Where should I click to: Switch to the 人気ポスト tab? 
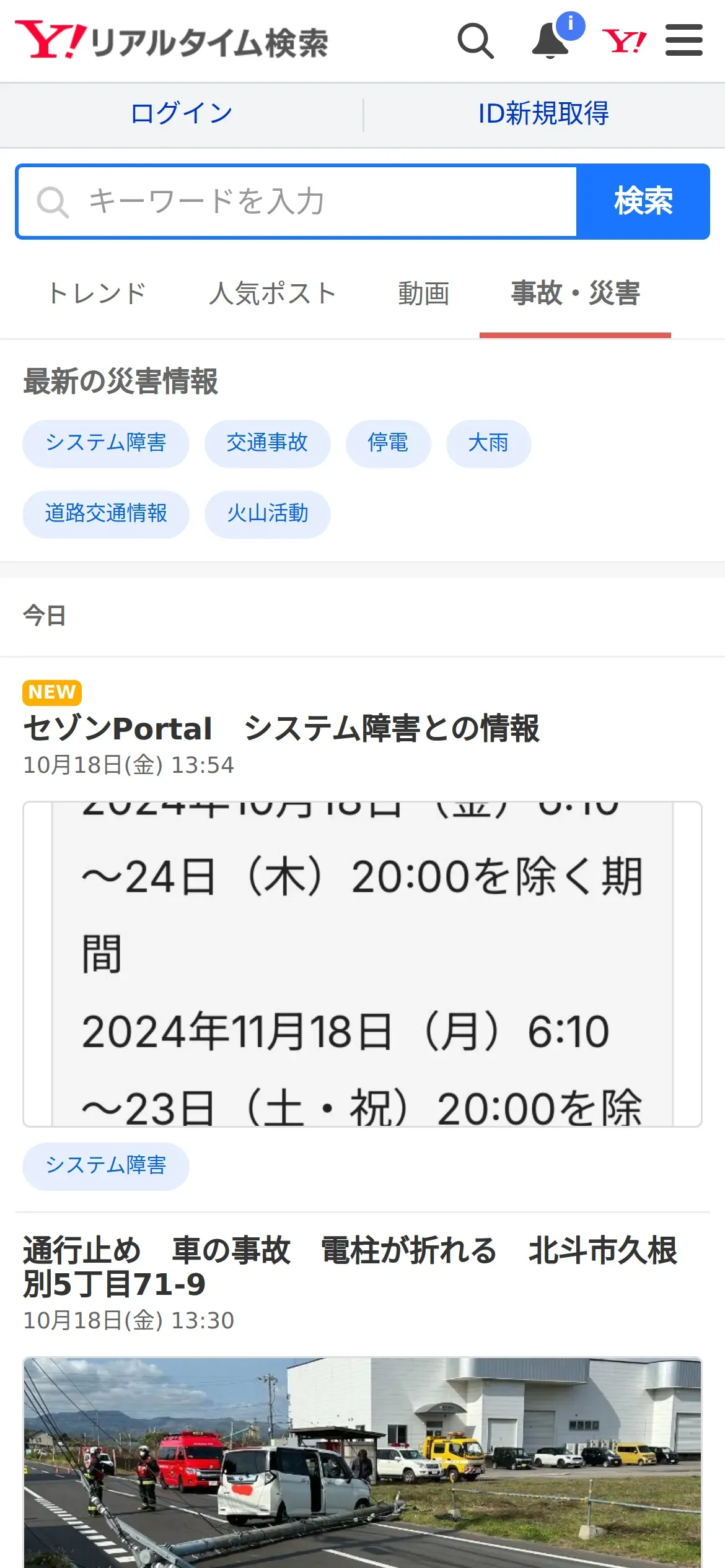(273, 293)
